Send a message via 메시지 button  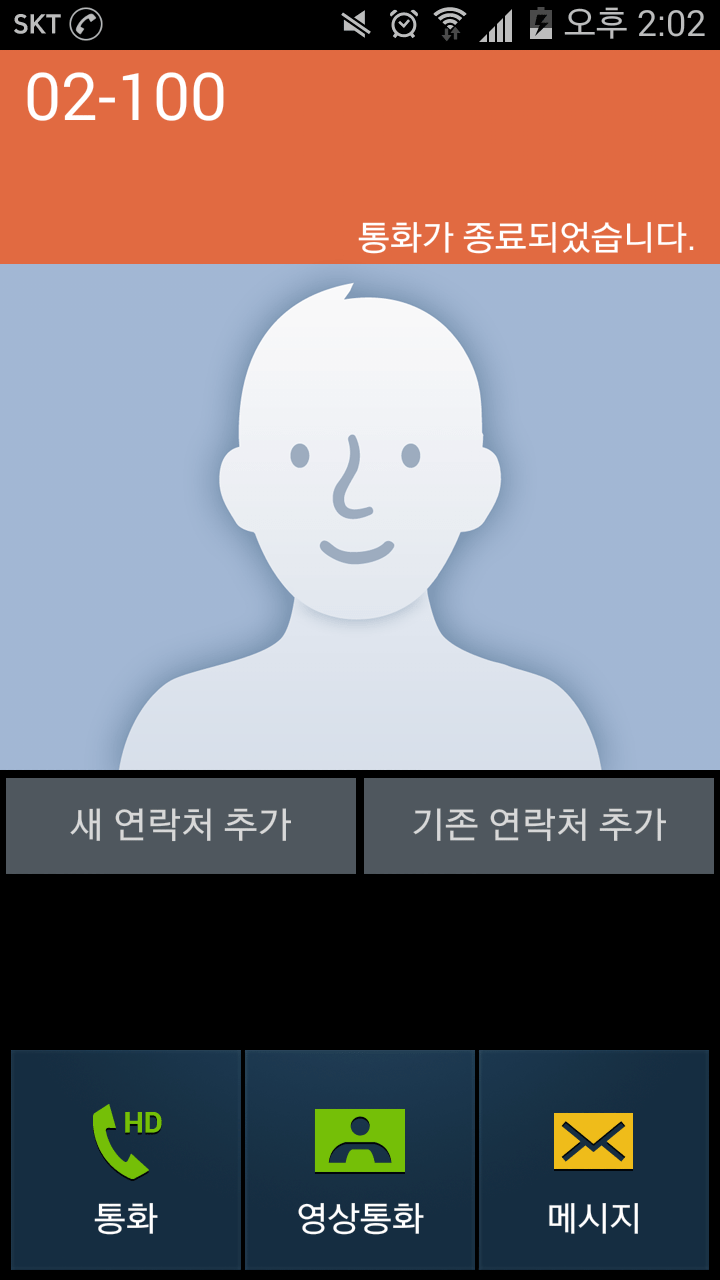tap(594, 1160)
